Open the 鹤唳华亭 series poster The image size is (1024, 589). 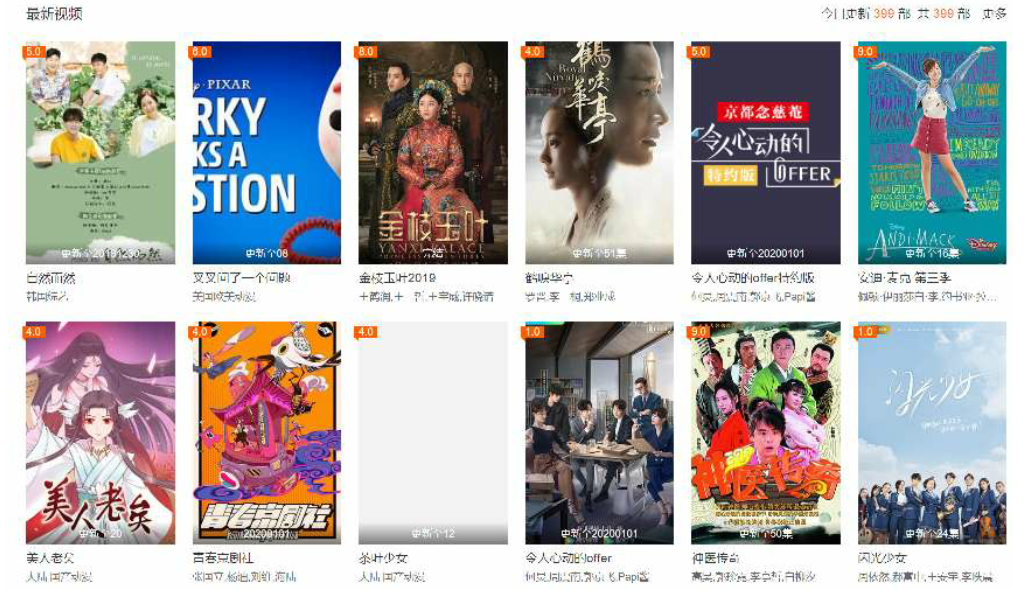click(x=599, y=152)
